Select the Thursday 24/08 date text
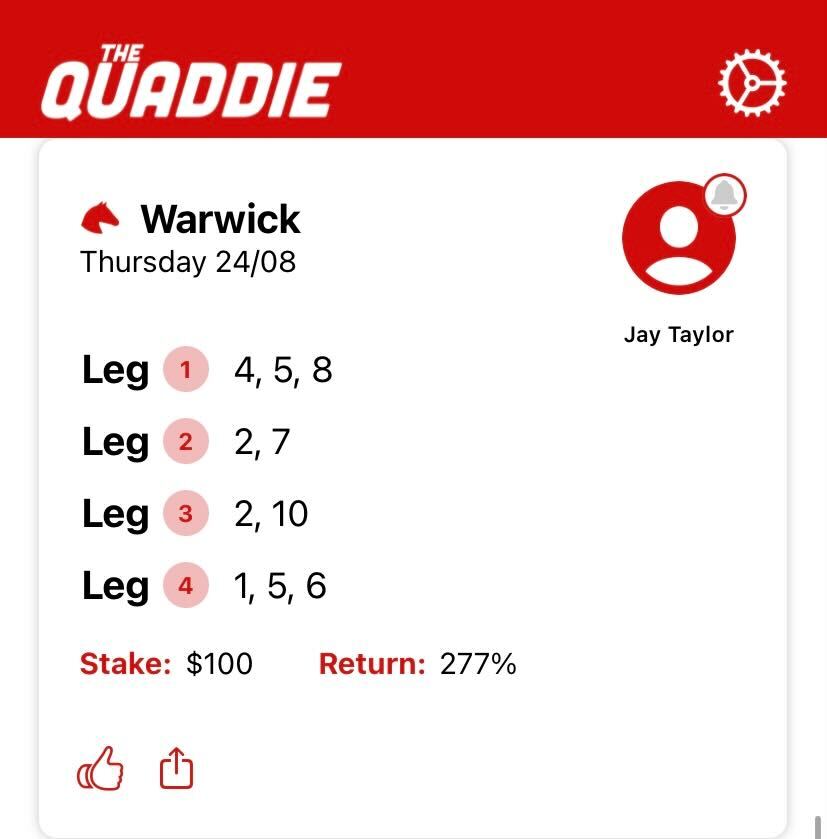The image size is (827, 839). point(187,262)
